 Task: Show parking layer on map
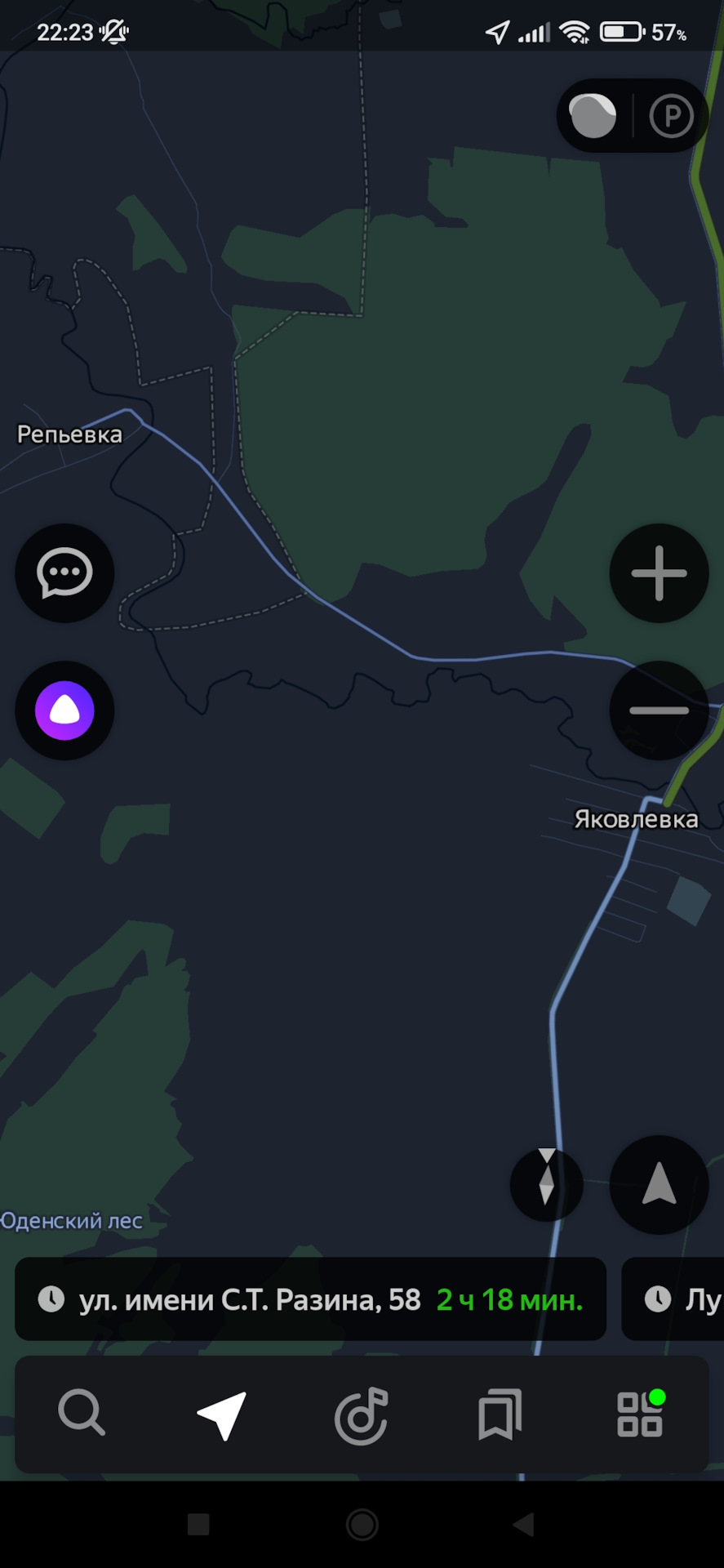(671, 116)
